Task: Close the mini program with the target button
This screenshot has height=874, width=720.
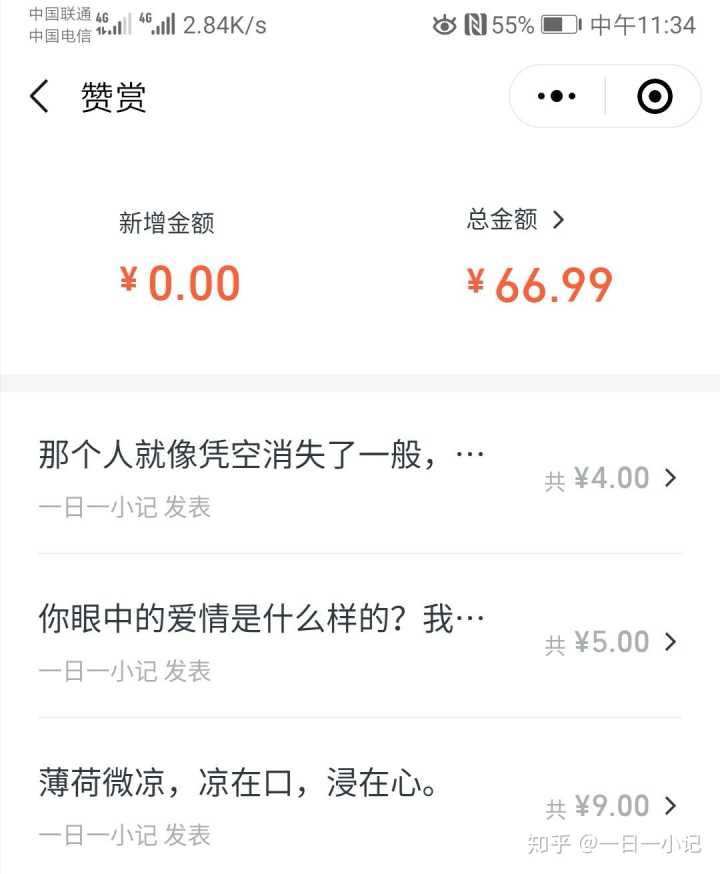Action: [654, 97]
